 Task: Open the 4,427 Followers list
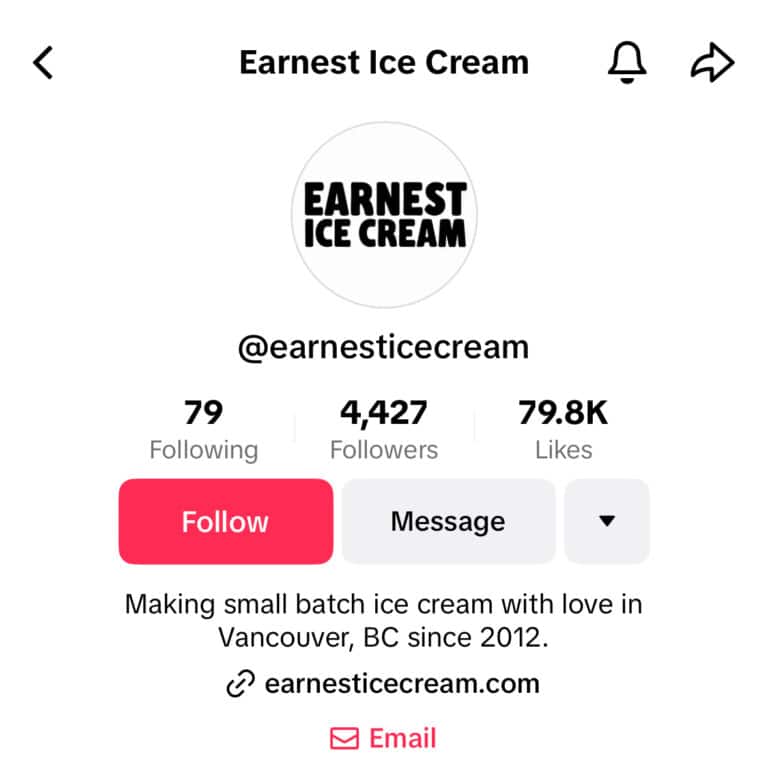[383, 425]
